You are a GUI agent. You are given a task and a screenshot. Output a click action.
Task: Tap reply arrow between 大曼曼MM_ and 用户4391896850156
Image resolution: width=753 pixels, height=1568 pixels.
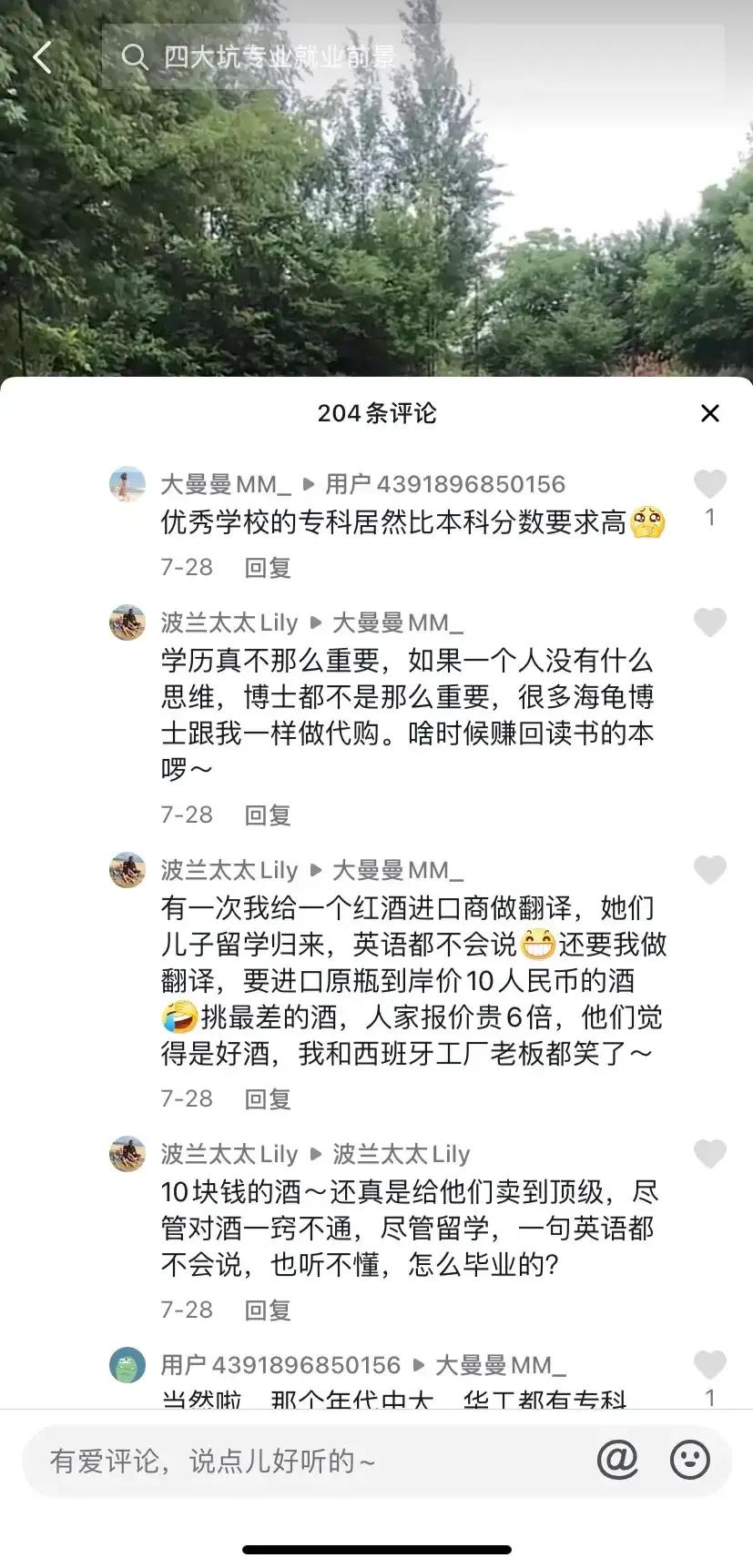tap(310, 483)
